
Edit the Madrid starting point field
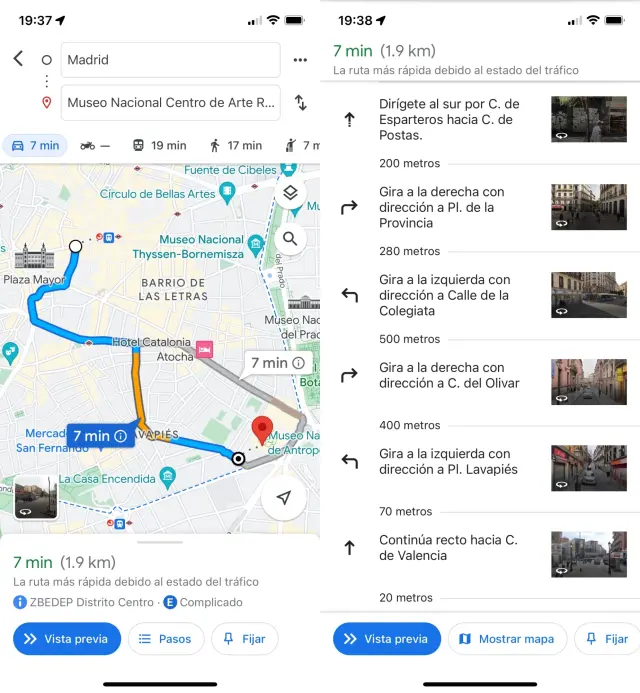tap(170, 60)
